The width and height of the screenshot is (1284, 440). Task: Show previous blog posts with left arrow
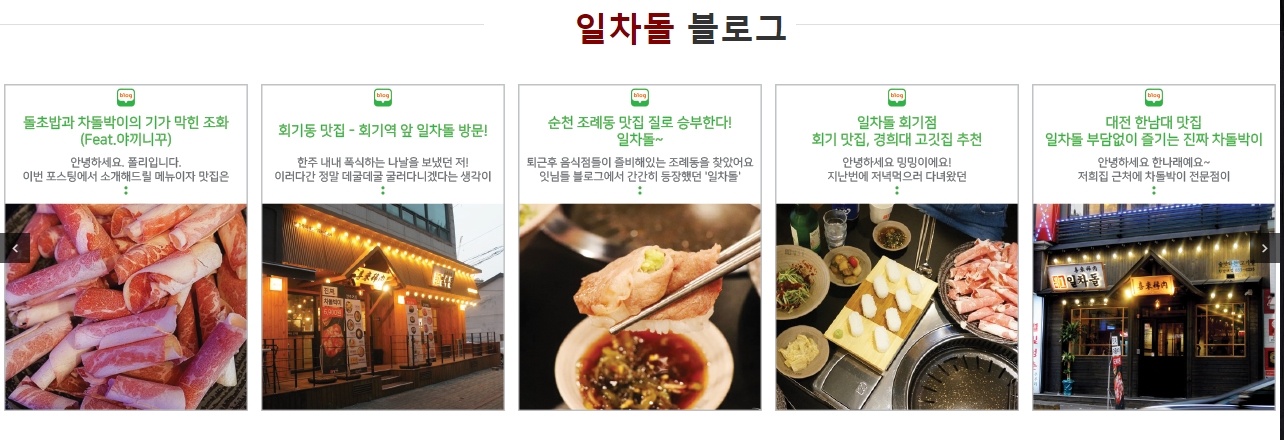[x=14, y=248]
